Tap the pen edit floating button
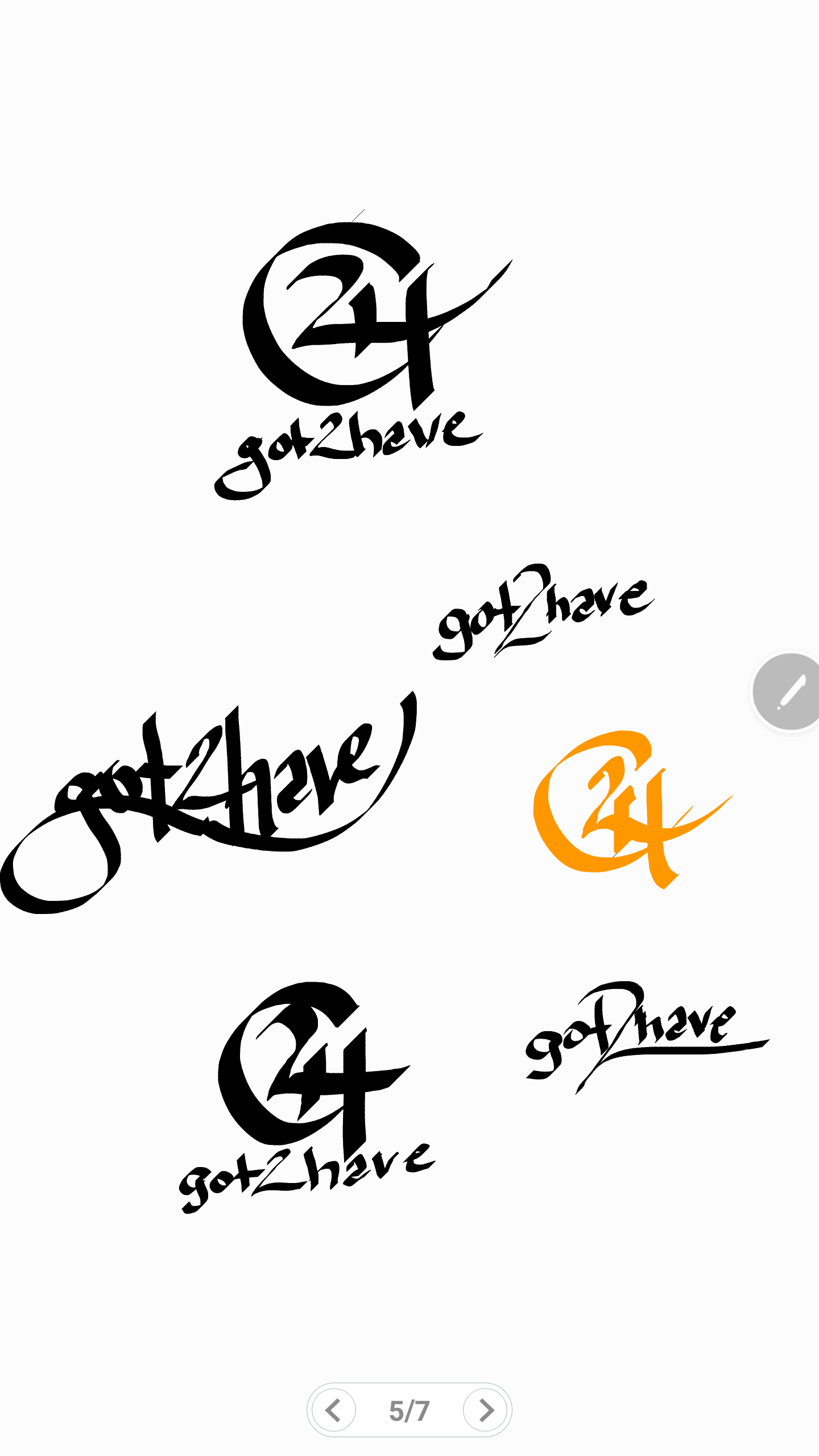 (x=789, y=691)
